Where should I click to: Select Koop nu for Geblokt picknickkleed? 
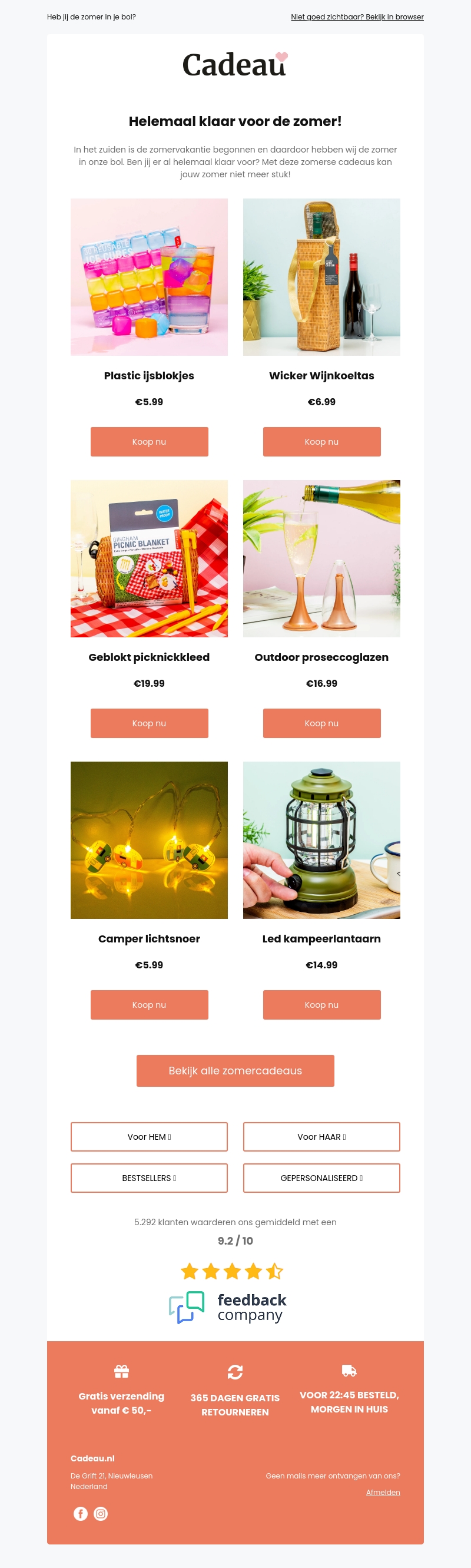pos(149,723)
